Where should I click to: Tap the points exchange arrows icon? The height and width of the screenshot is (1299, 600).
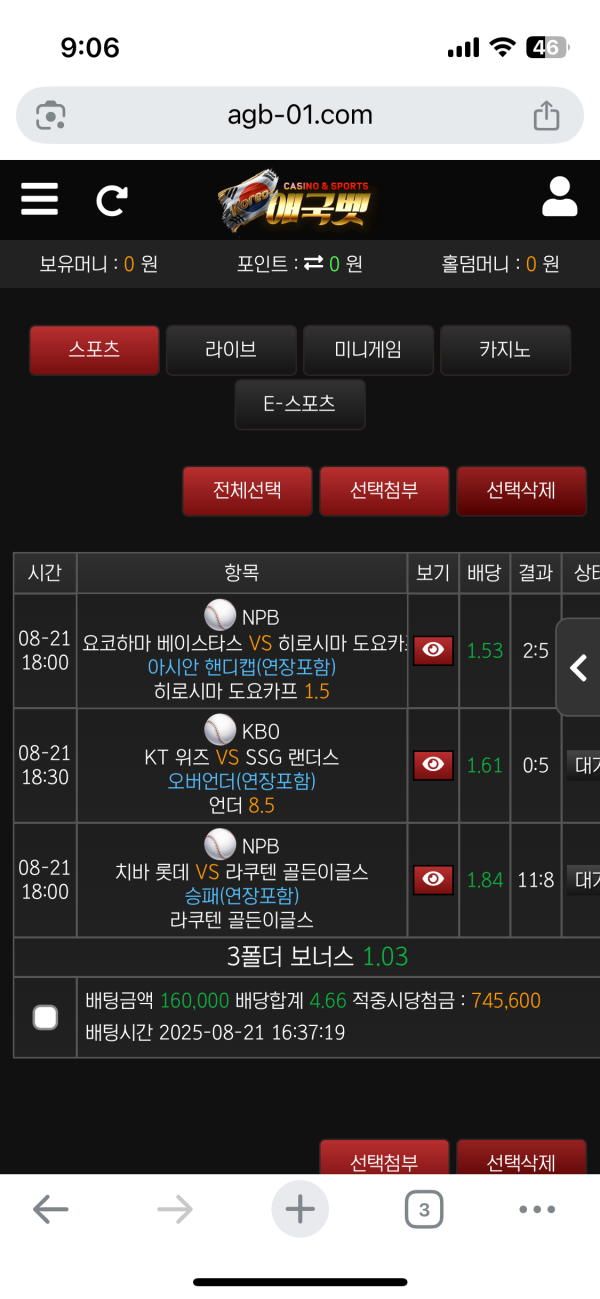click(x=313, y=263)
